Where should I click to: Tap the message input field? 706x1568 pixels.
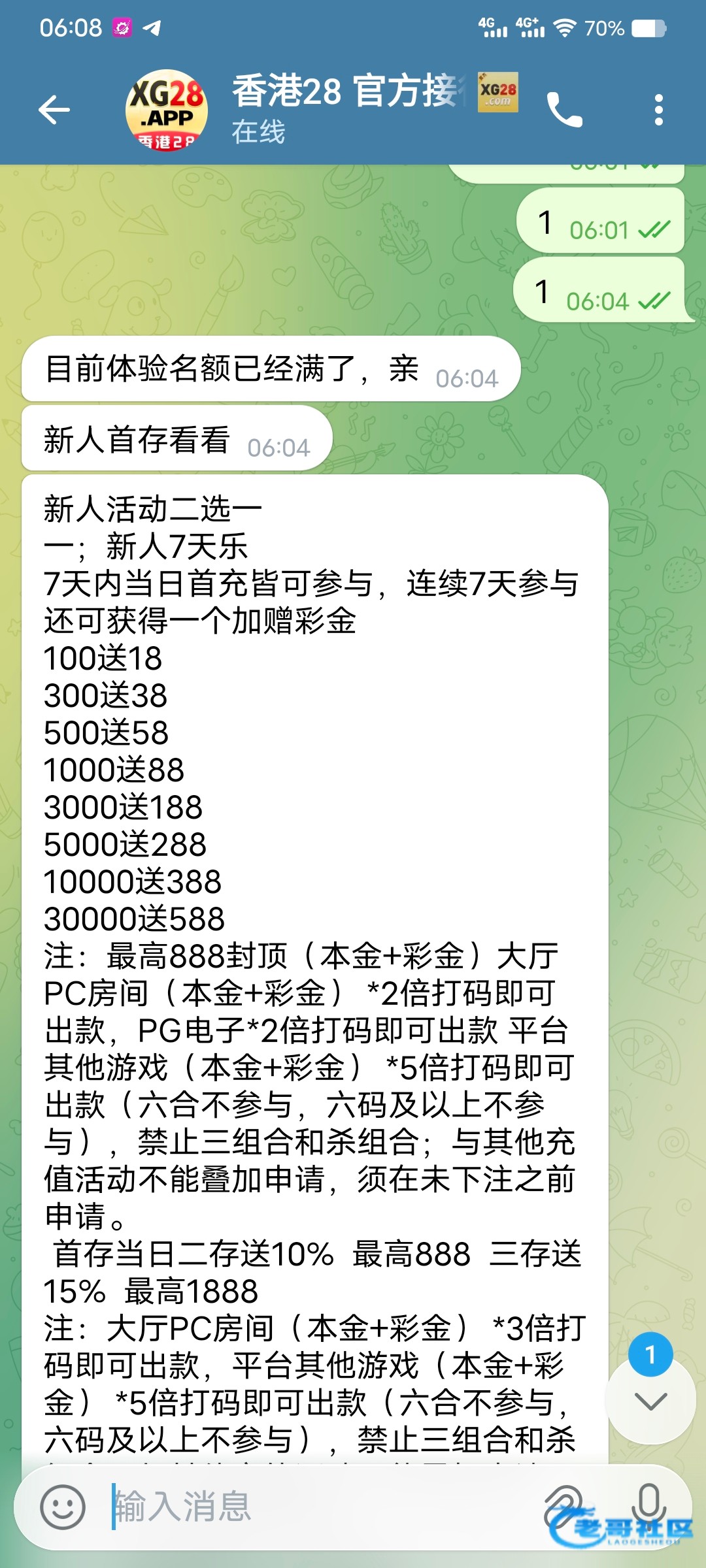(320, 1507)
